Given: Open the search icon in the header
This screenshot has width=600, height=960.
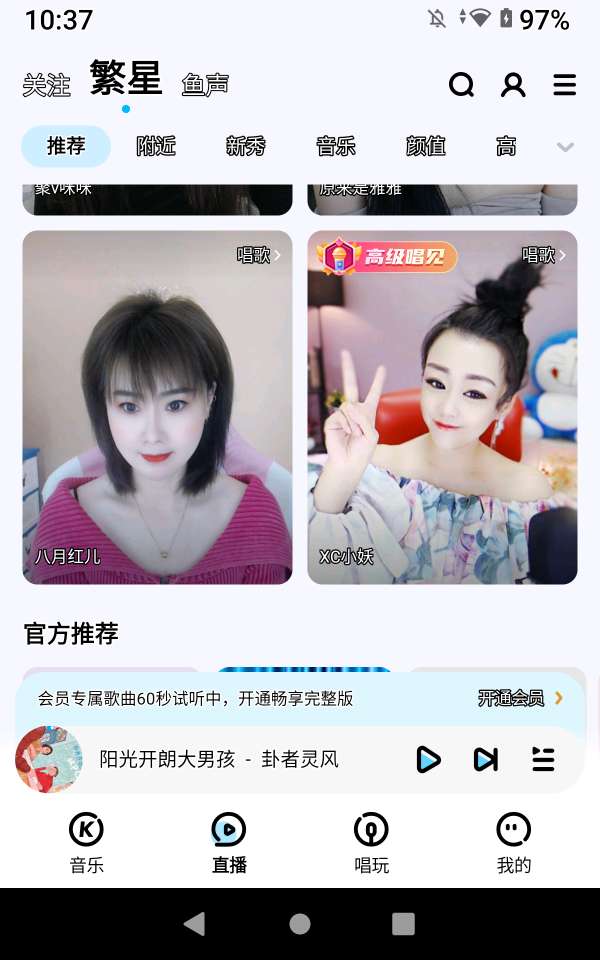Looking at the screenshot, I should point(461,85).
